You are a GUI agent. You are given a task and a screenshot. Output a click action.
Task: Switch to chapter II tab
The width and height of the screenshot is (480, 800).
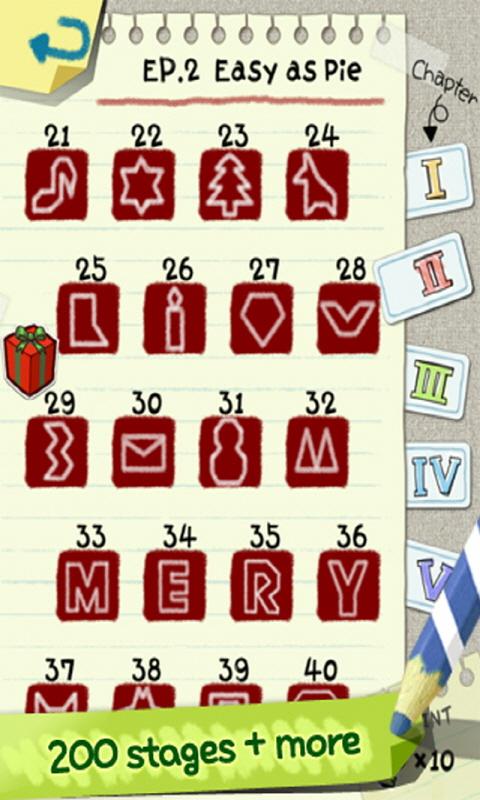pos(426,277)
